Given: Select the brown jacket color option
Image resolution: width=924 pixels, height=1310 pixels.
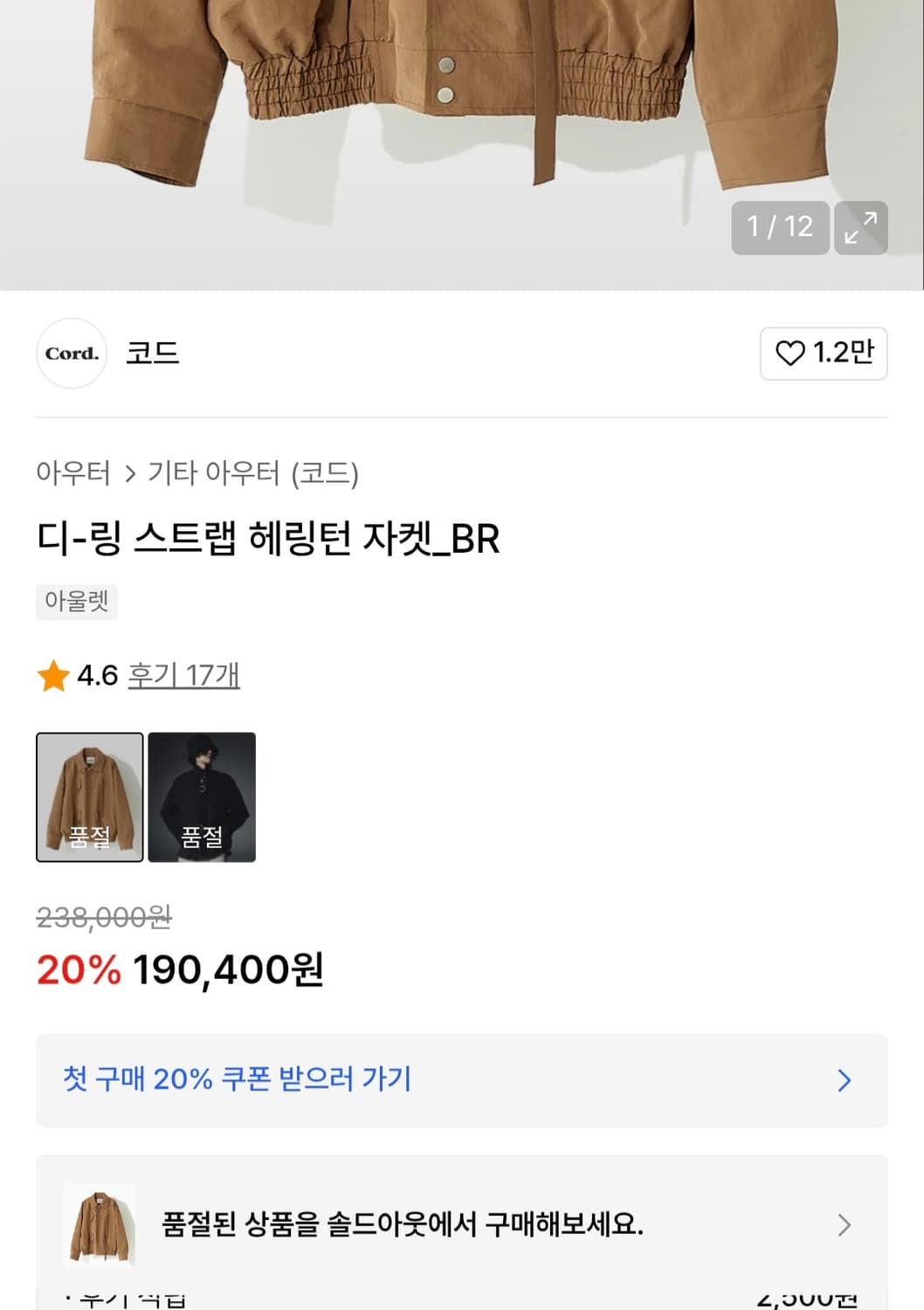Looking at the screenshot, I should 90,797.
